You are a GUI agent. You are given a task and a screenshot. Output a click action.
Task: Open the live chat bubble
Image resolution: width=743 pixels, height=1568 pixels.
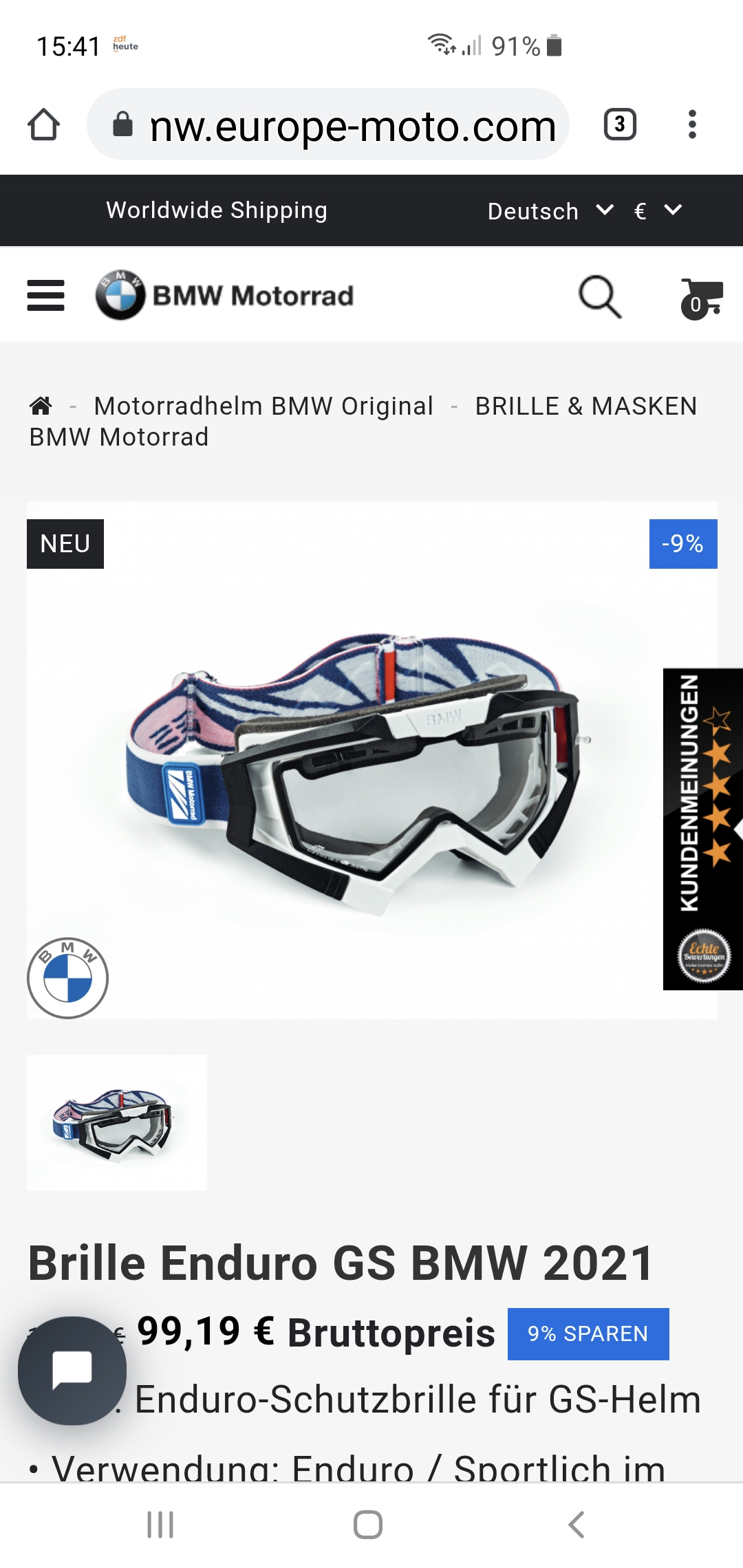pyautogui.click(x=72, y=1370)
